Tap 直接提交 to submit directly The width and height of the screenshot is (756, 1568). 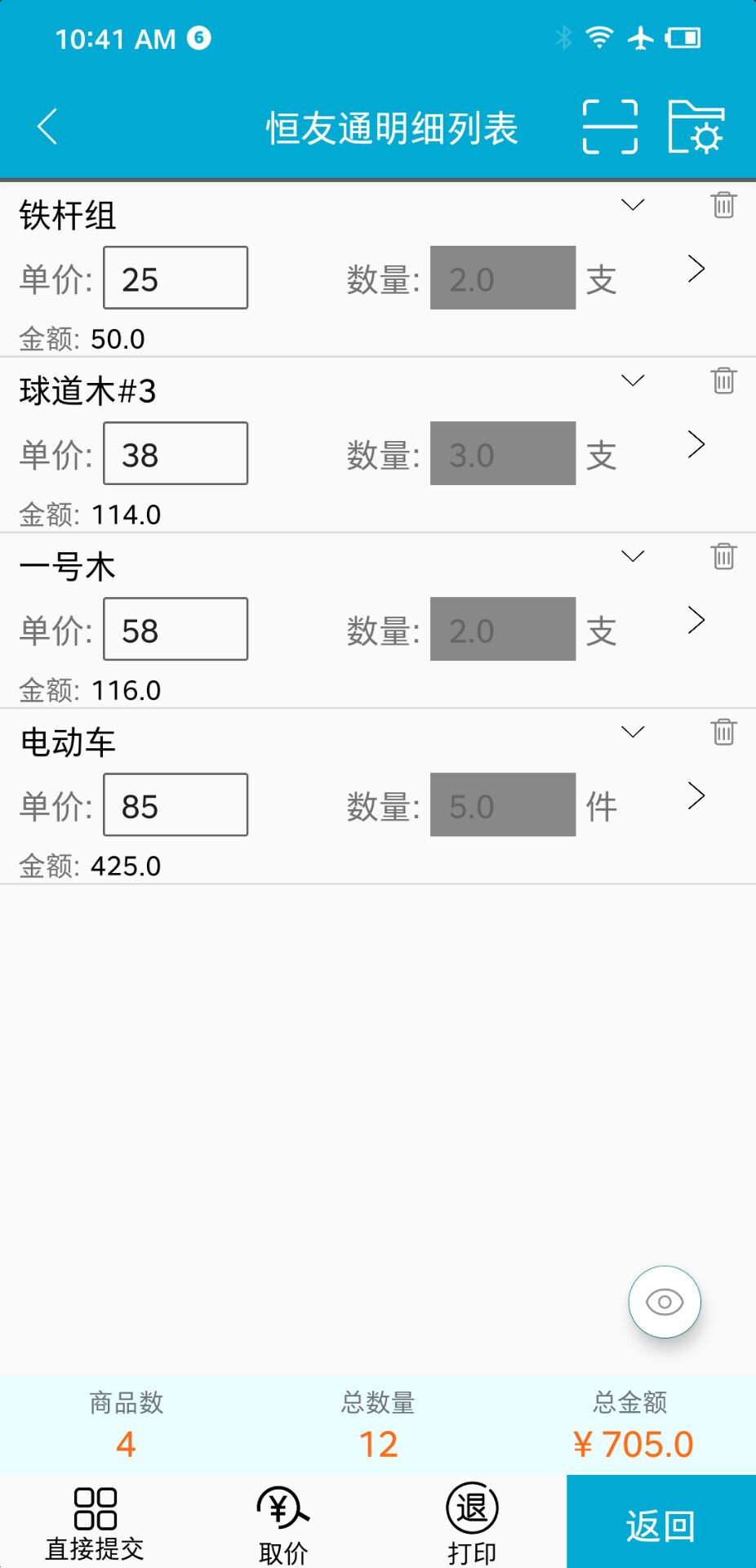coord(95,1523)
